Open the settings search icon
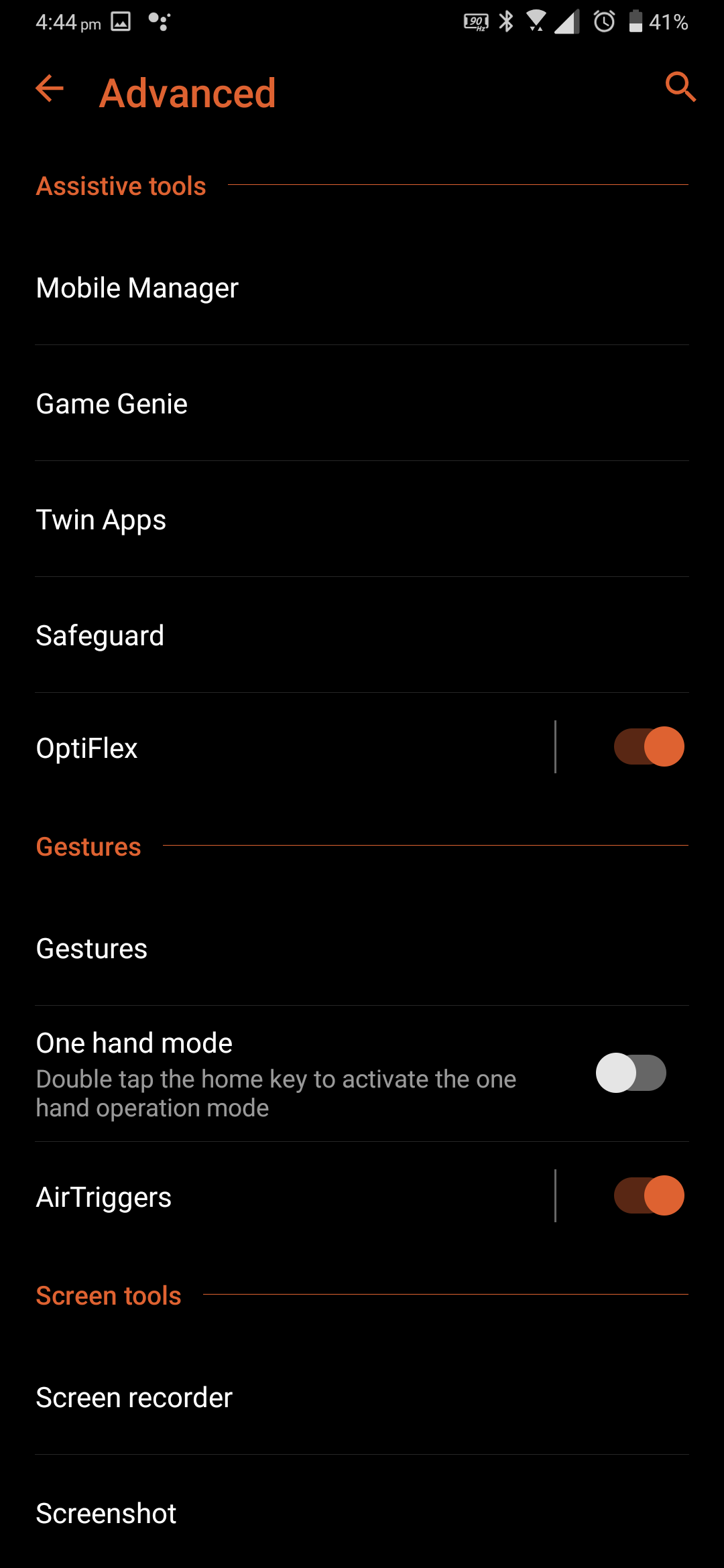 point(680,88)
